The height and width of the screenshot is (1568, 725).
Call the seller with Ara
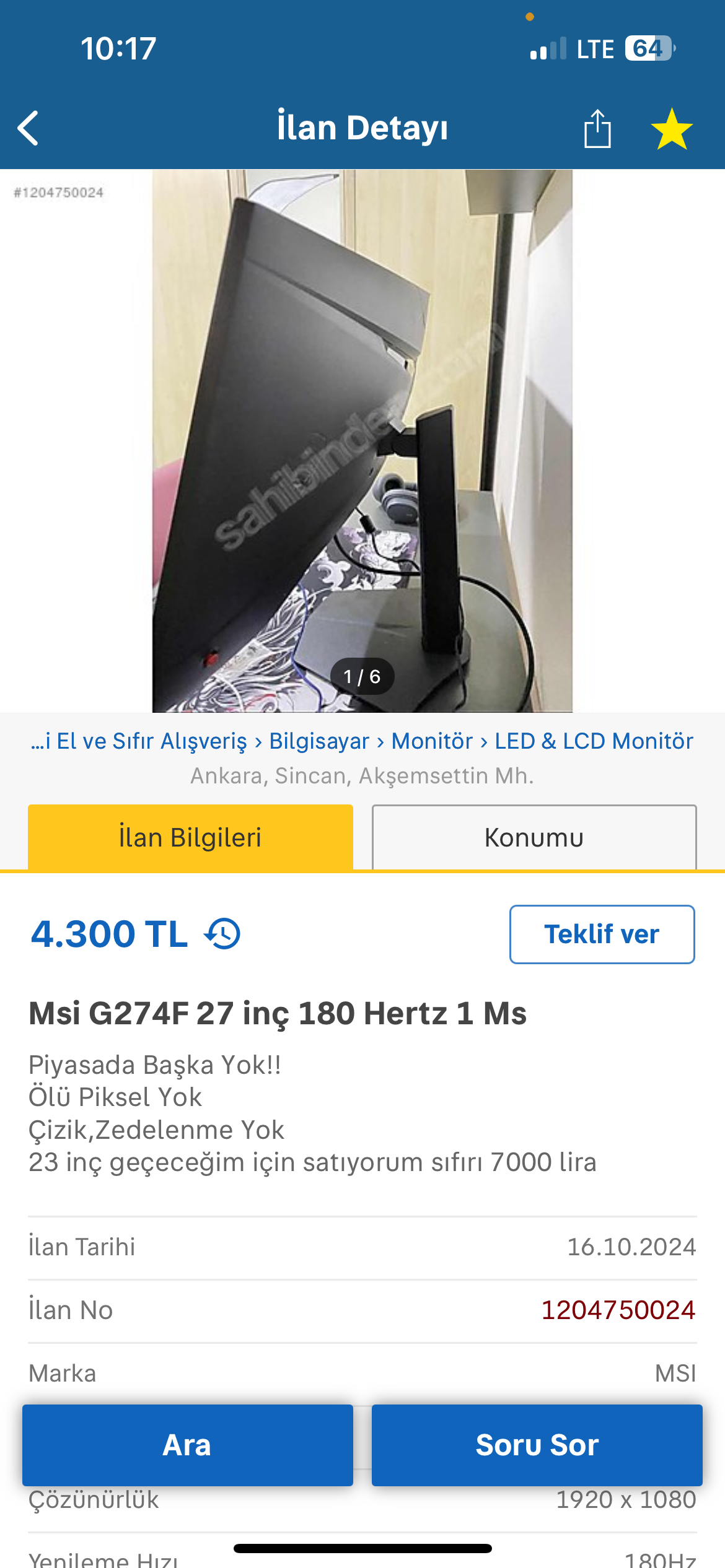pyautogui.click(x=187, y=1445)
